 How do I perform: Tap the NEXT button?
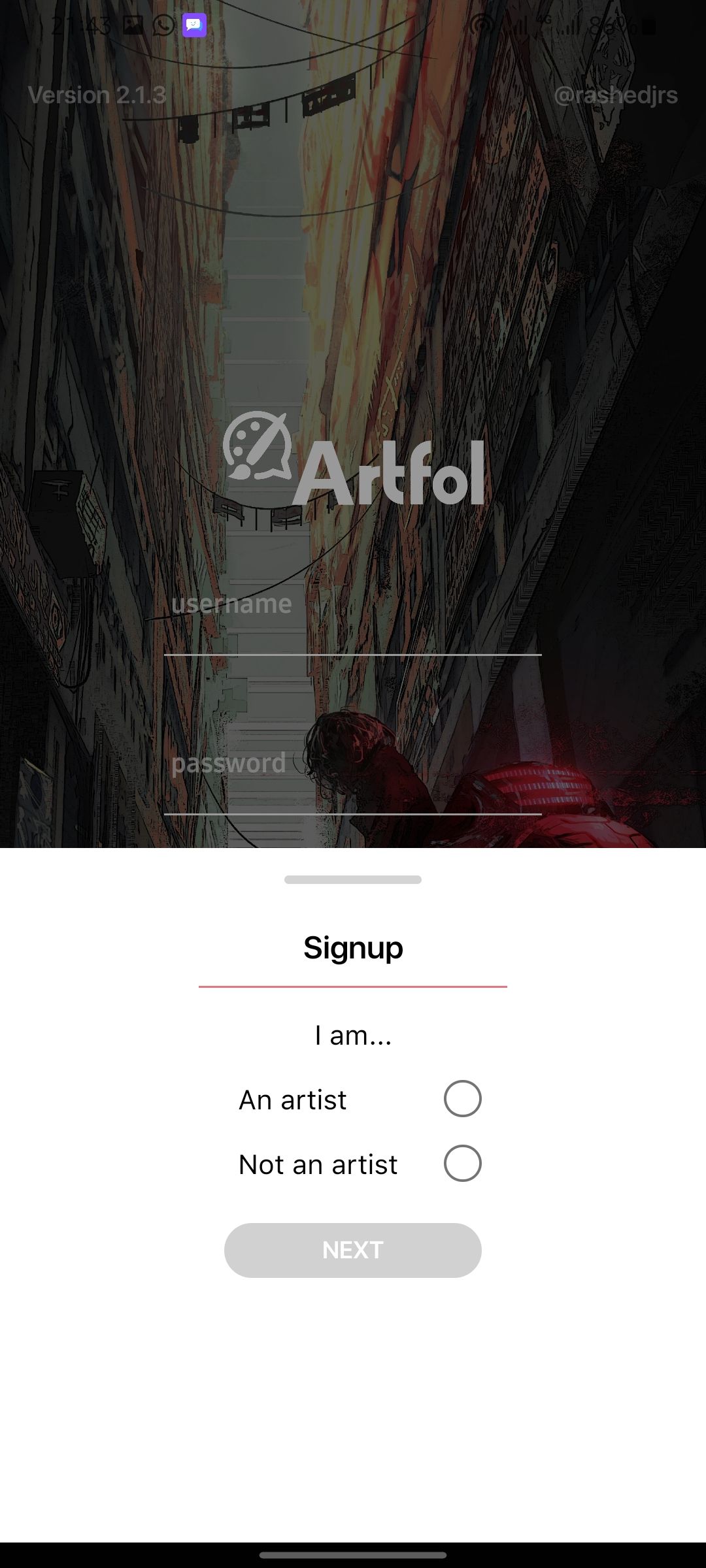[x=353, y=1250]
